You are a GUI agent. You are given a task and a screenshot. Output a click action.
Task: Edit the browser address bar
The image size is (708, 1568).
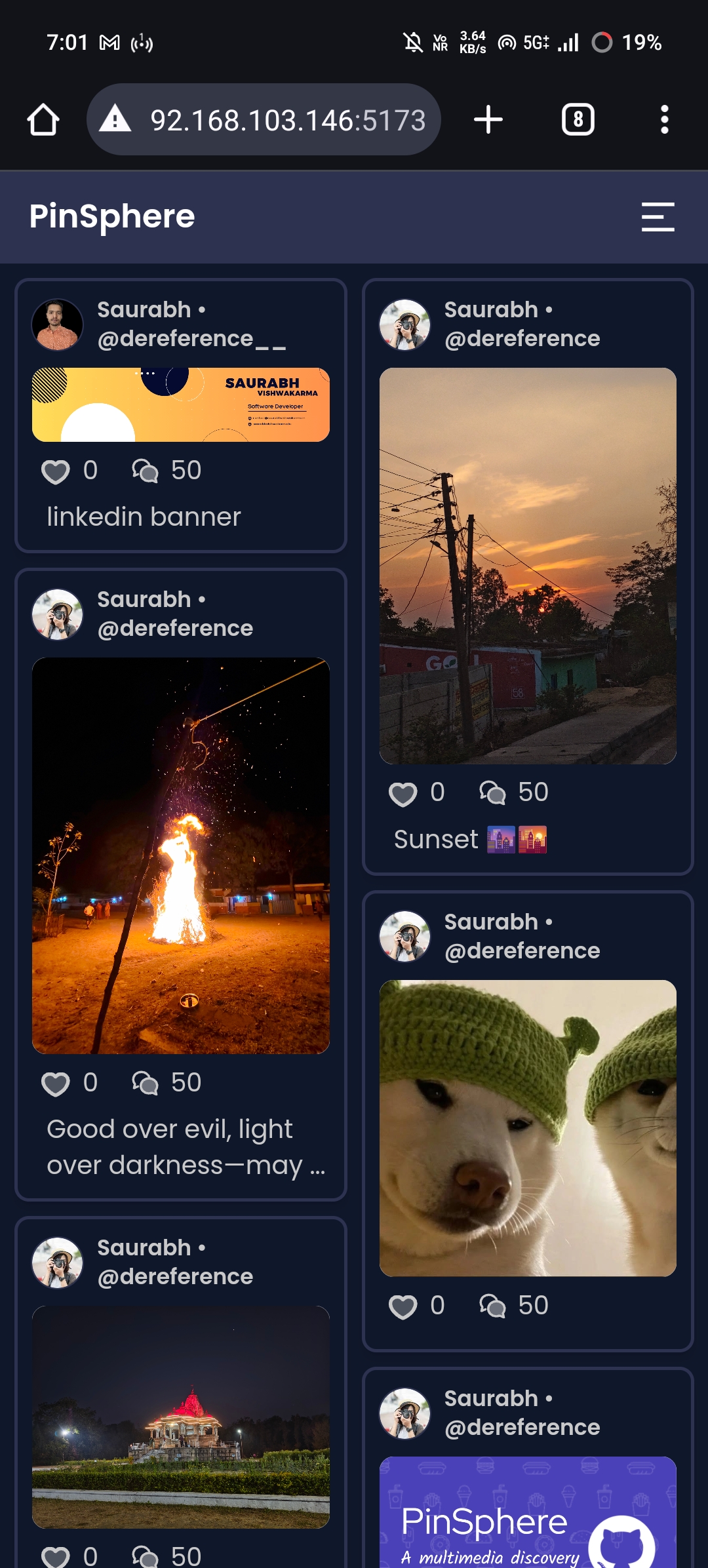click(x=287, y=120)
